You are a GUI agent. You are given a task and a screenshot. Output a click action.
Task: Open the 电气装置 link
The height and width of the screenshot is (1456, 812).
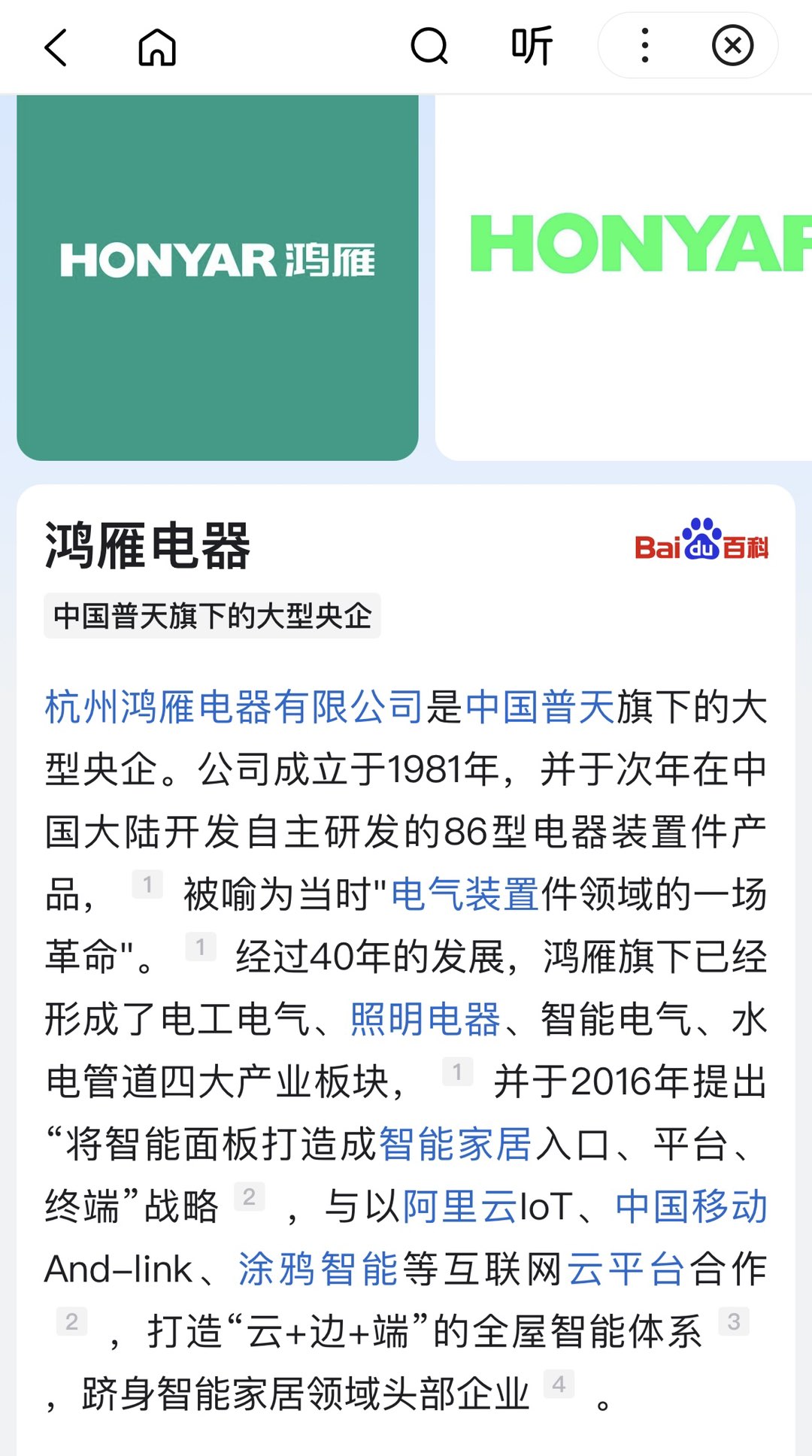[465, 895]
